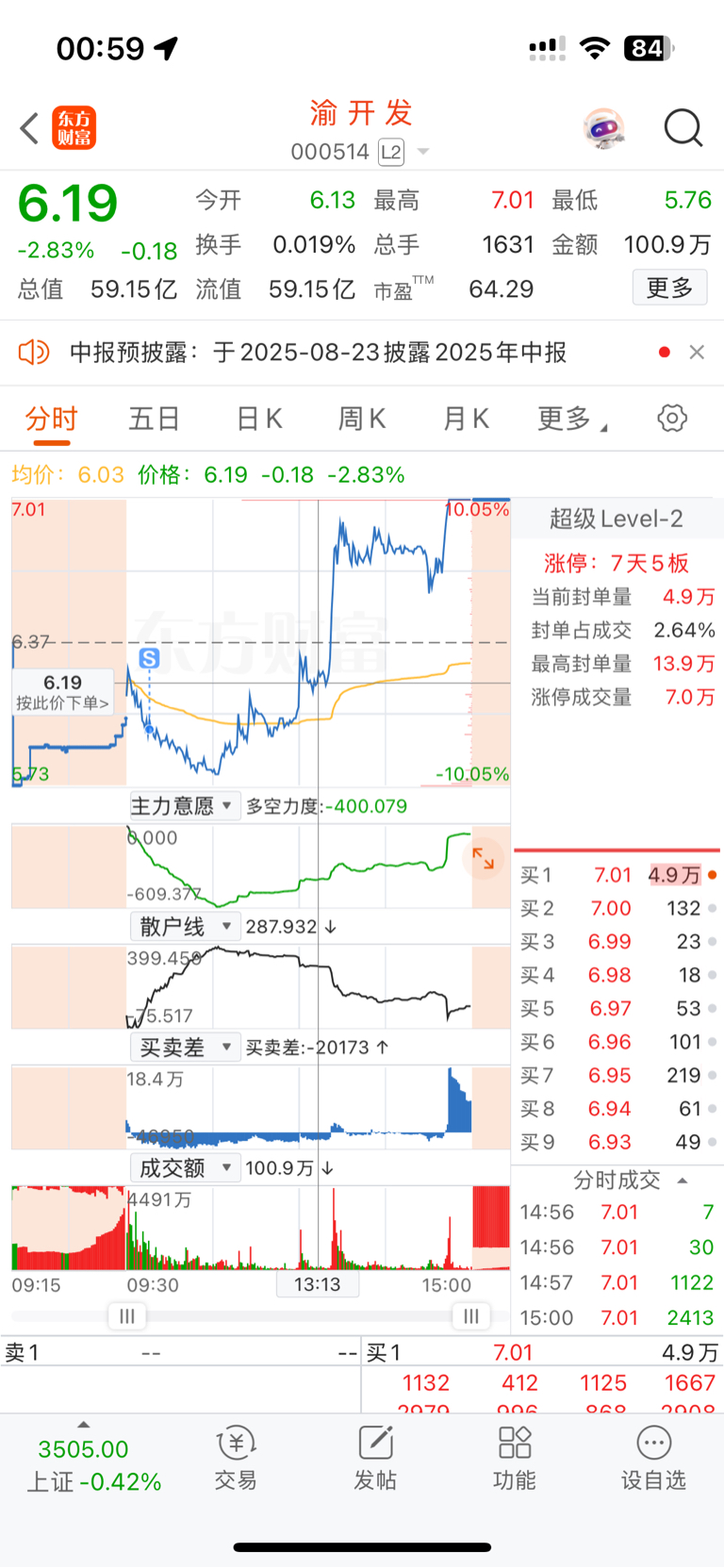This screenshot has height=1568, width=724.
Task: Expand the chart to full screen
Action: pos(484,858)
